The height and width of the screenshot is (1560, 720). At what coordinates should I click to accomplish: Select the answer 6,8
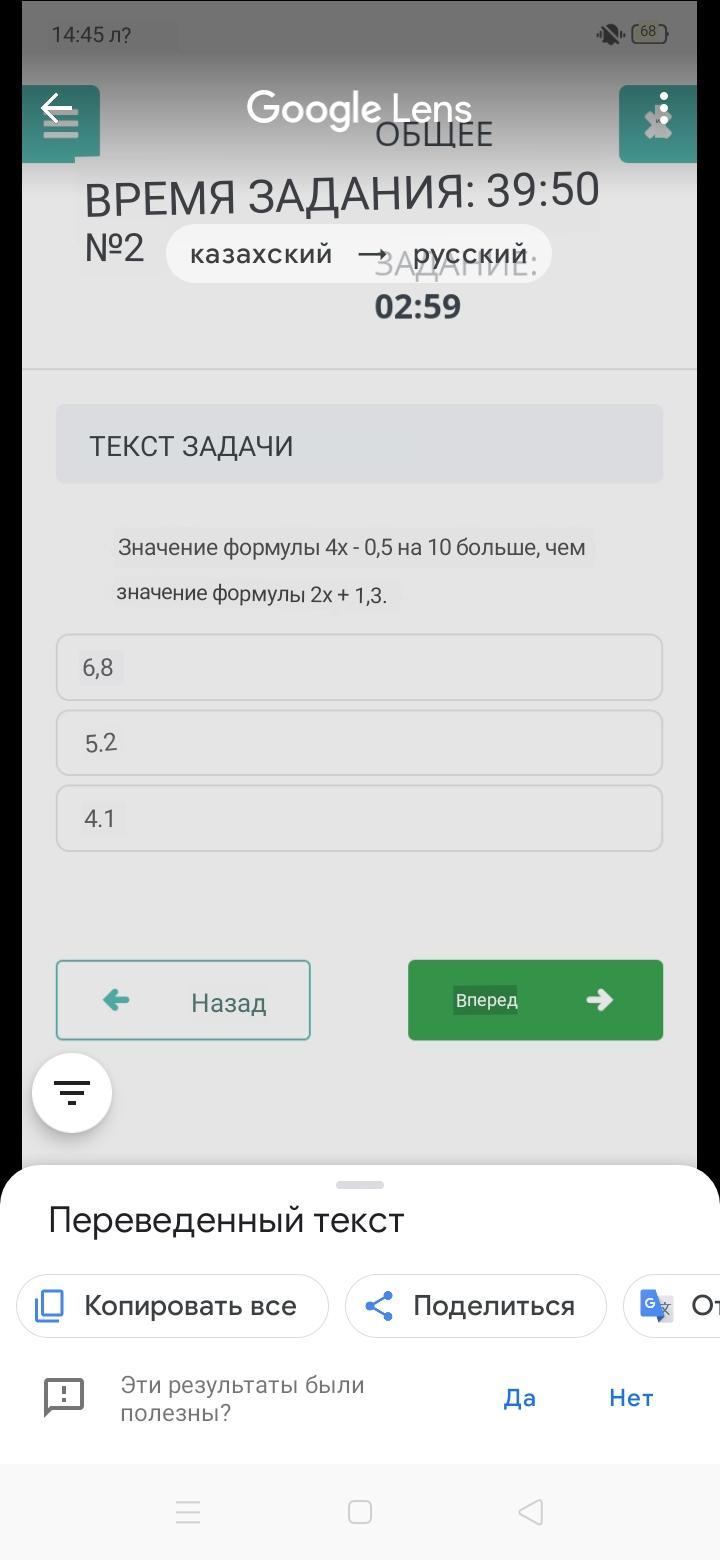[x=359, y=667]
